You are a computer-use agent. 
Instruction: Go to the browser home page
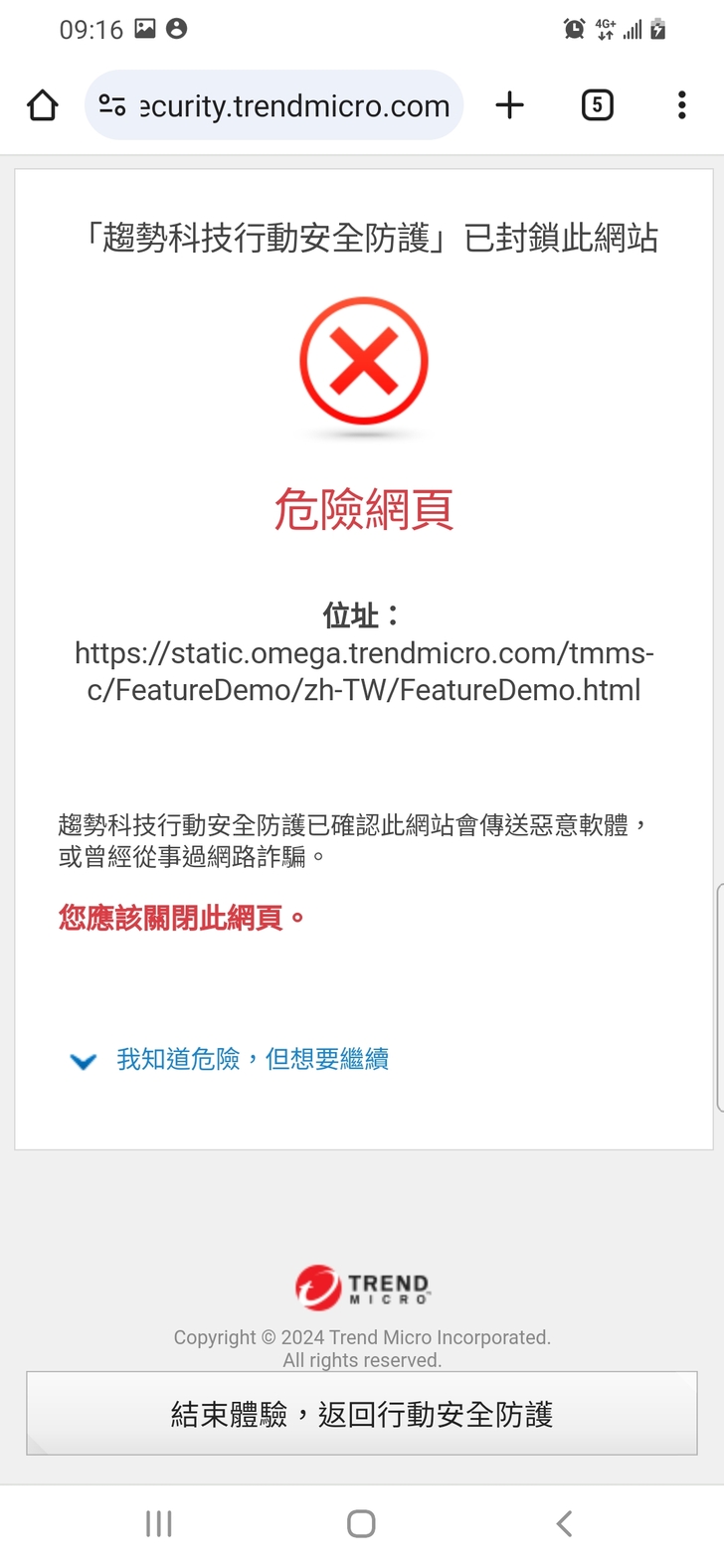42,105
